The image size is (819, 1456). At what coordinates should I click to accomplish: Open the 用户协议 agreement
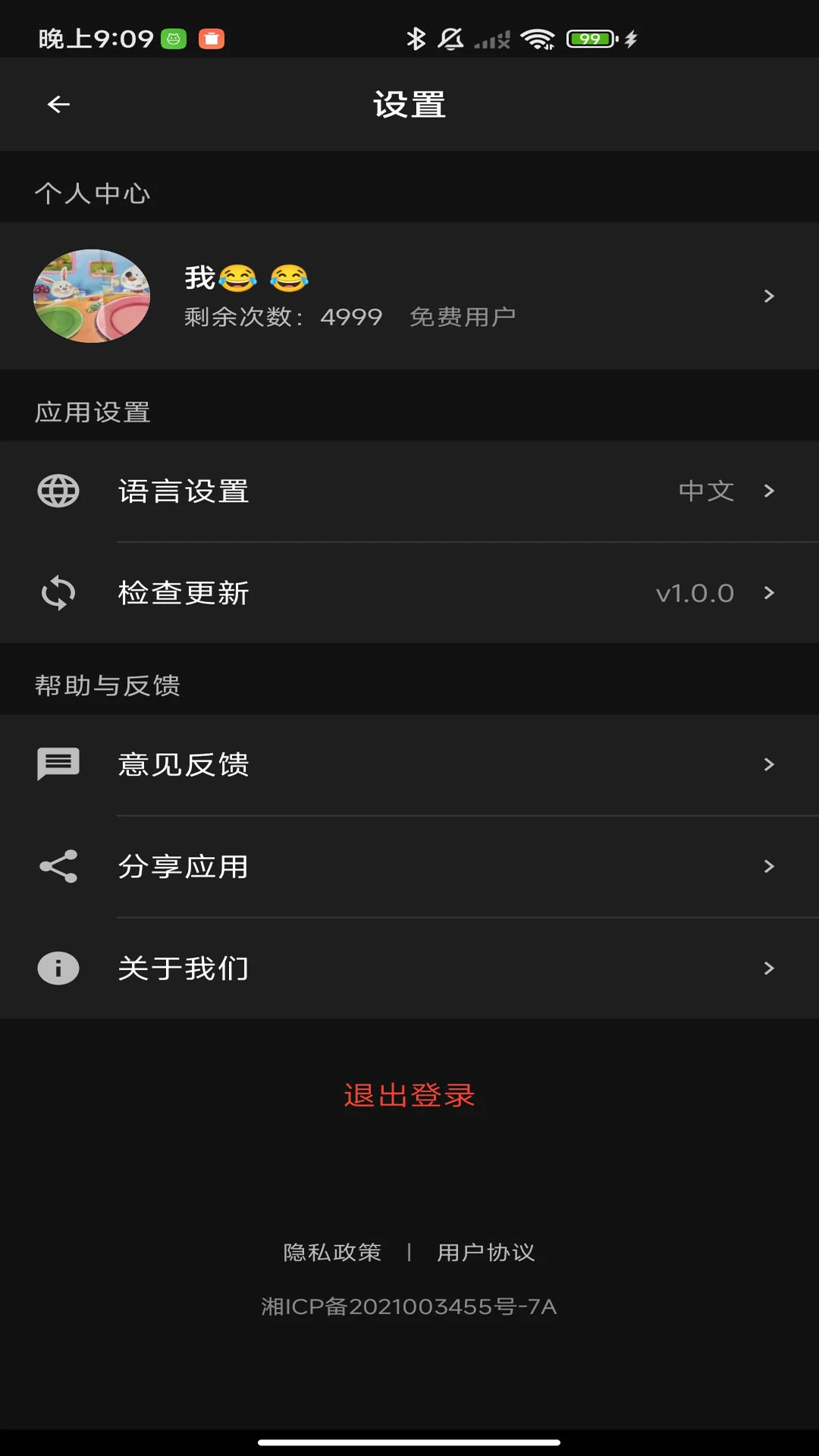coord(485,1252)
